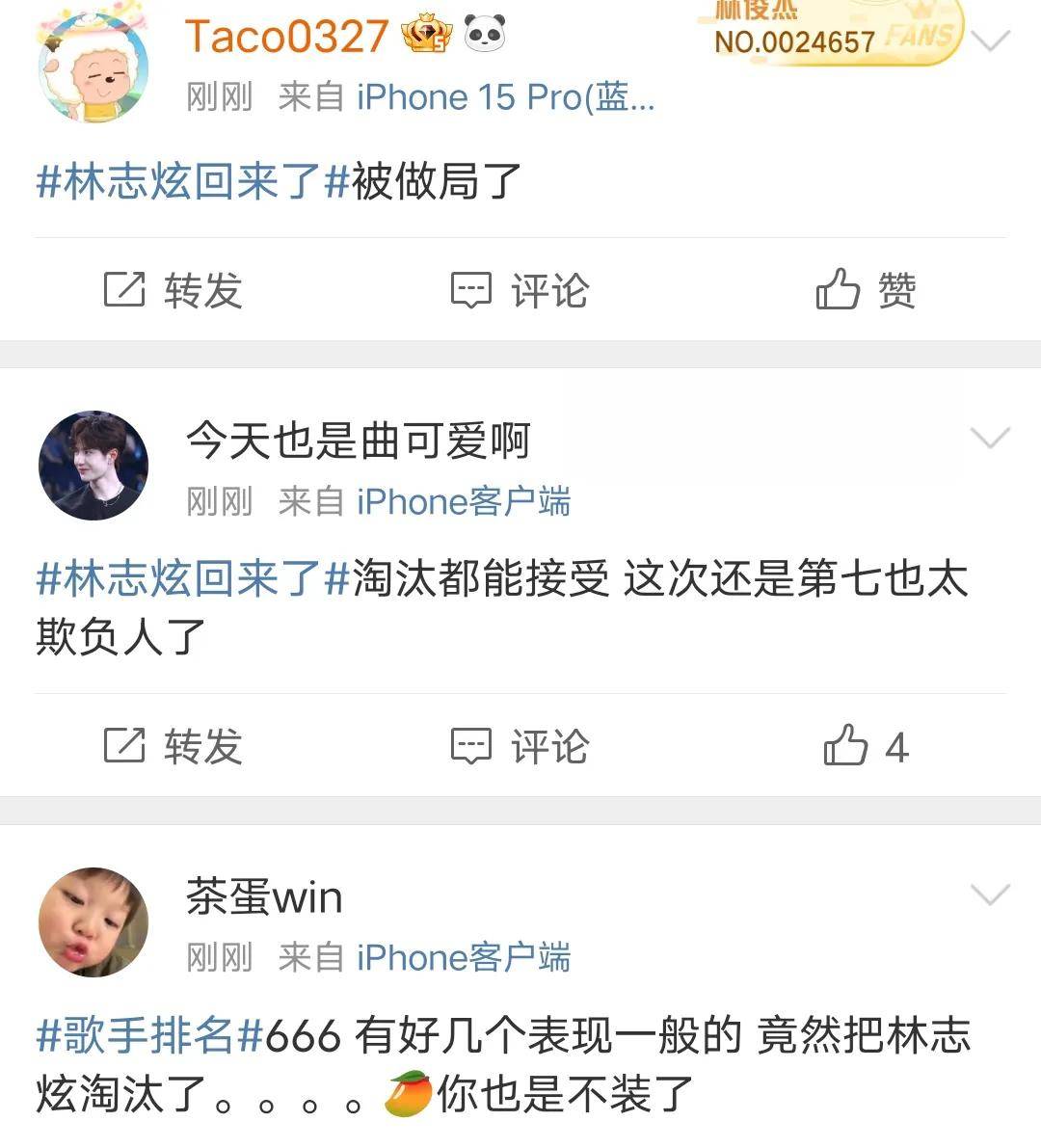1041x1148 pixels.
Task: Comment on the post by 今天也是曲可爱啊
Action: tap(520, 745)
